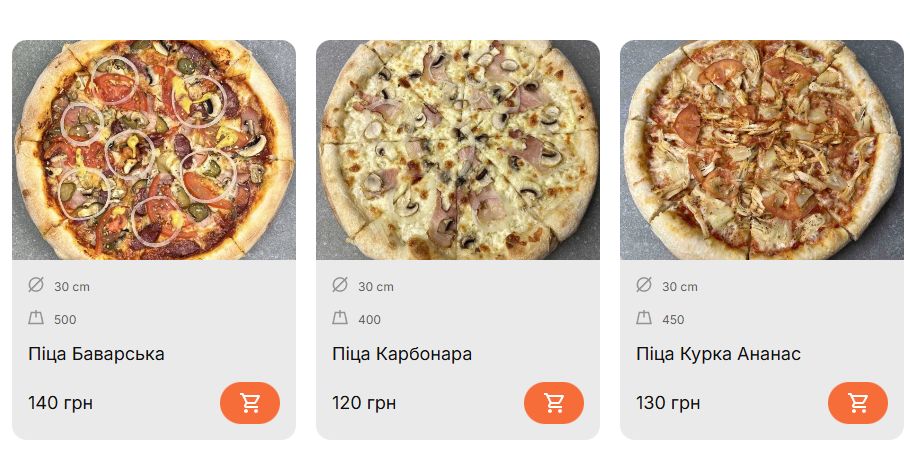
Task: Select the Піца Курка Ананас product card
Action: (761, 150)
